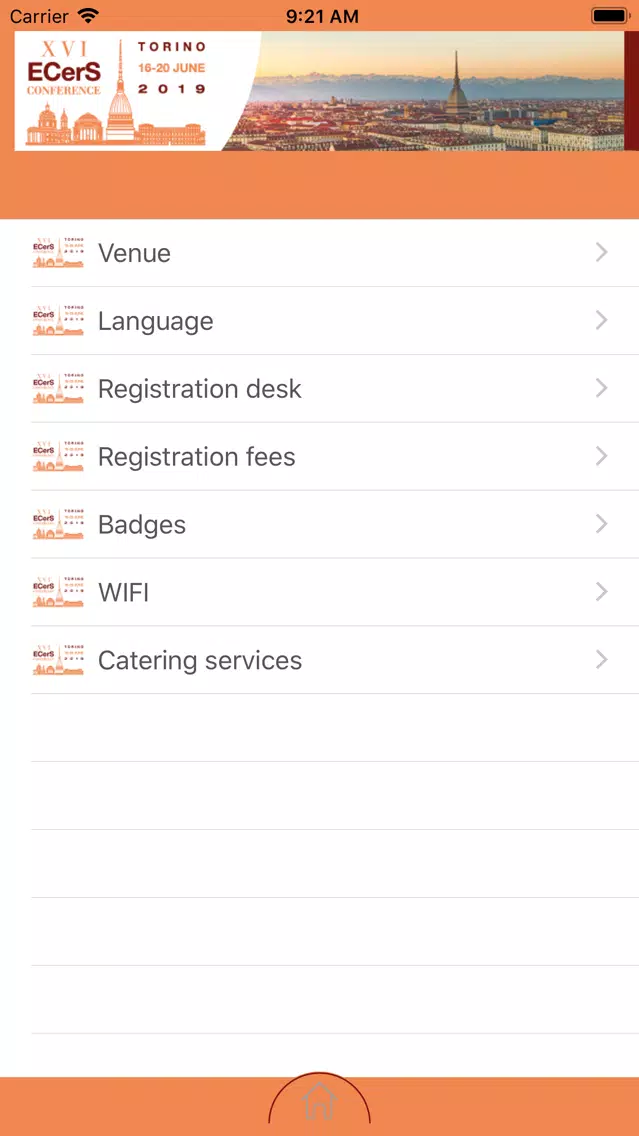Go to the home screen icon
The height and width of the screenshot is (1136, 639).
point(320,1102)
